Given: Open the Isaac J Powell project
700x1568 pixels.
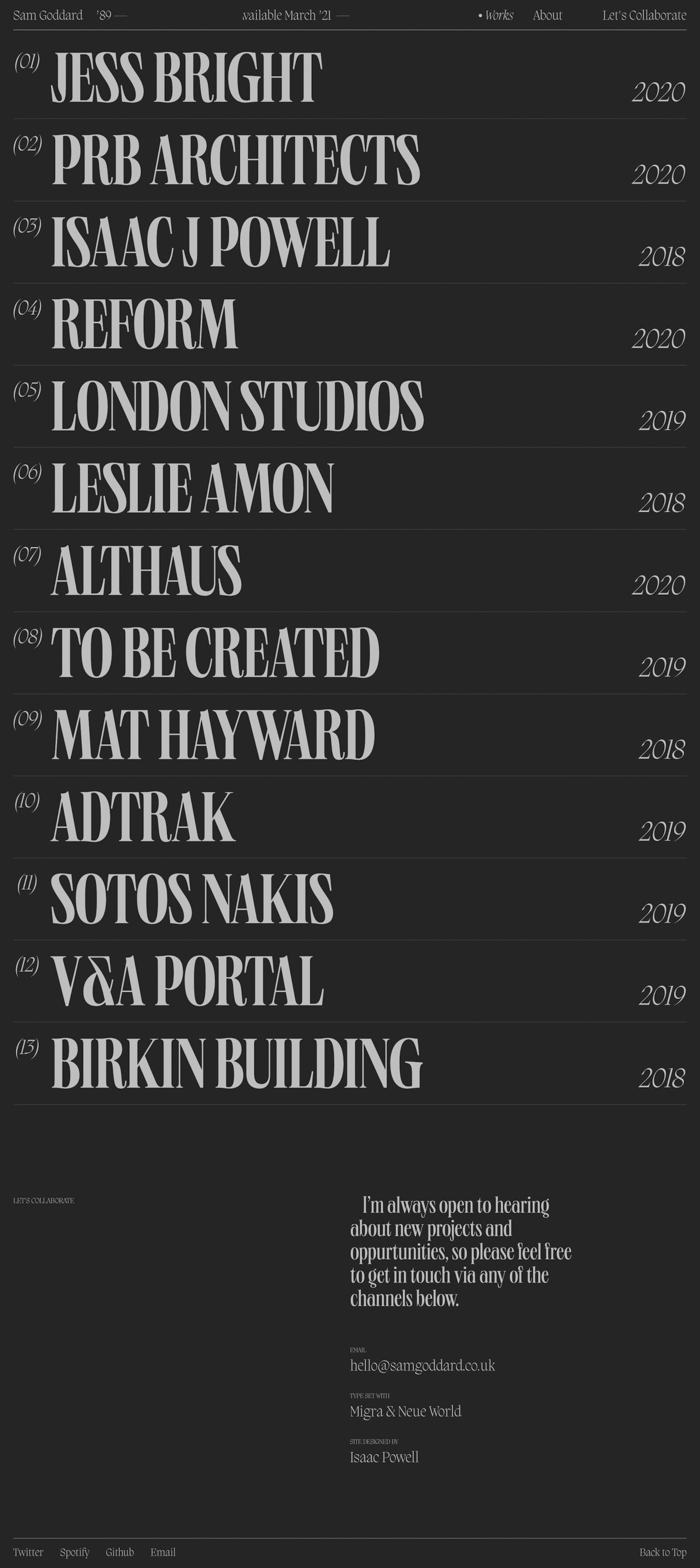Looking at the screenshot, I should (220, 242).
